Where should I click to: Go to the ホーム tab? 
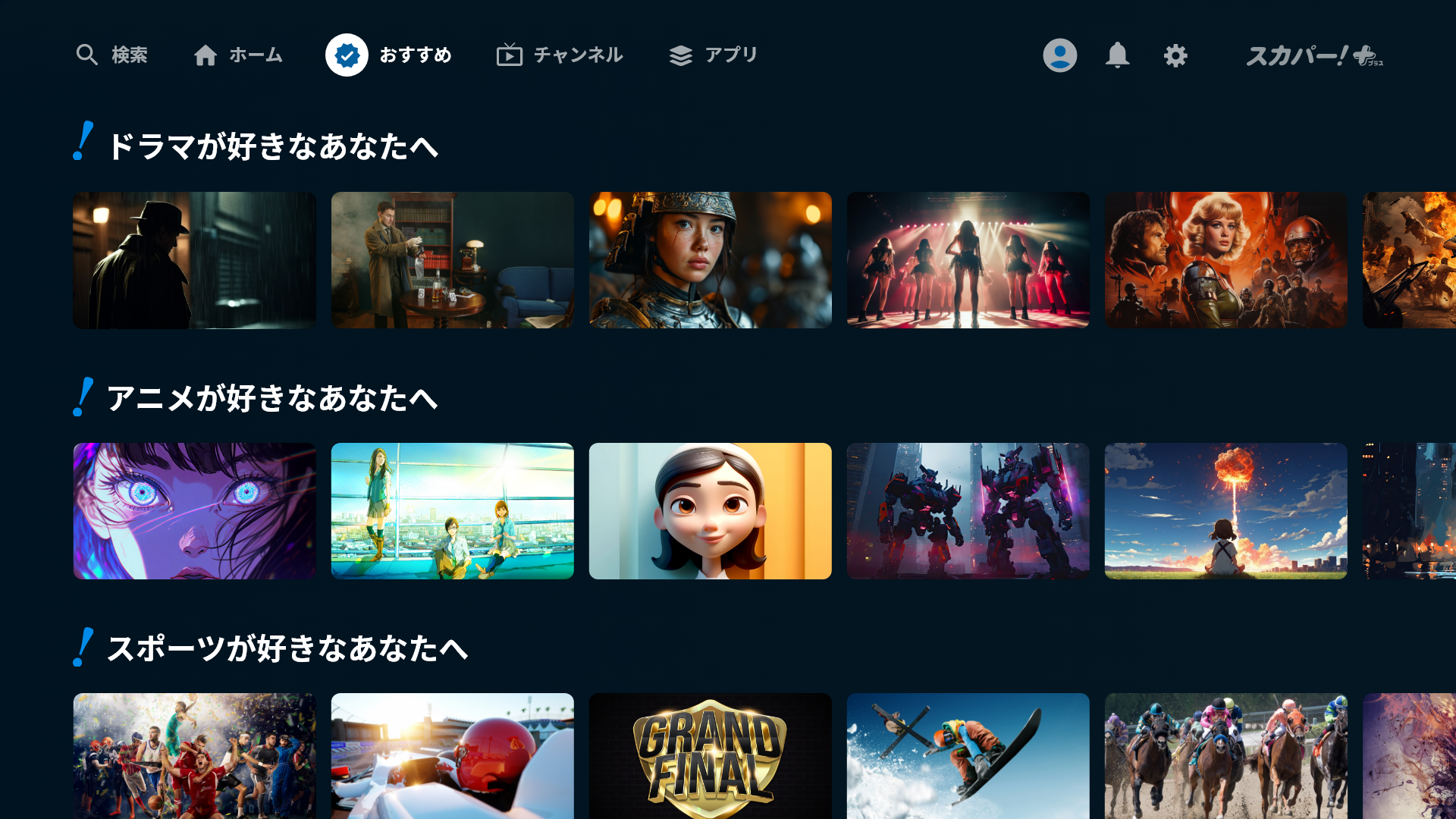click(x=238, y=55)
